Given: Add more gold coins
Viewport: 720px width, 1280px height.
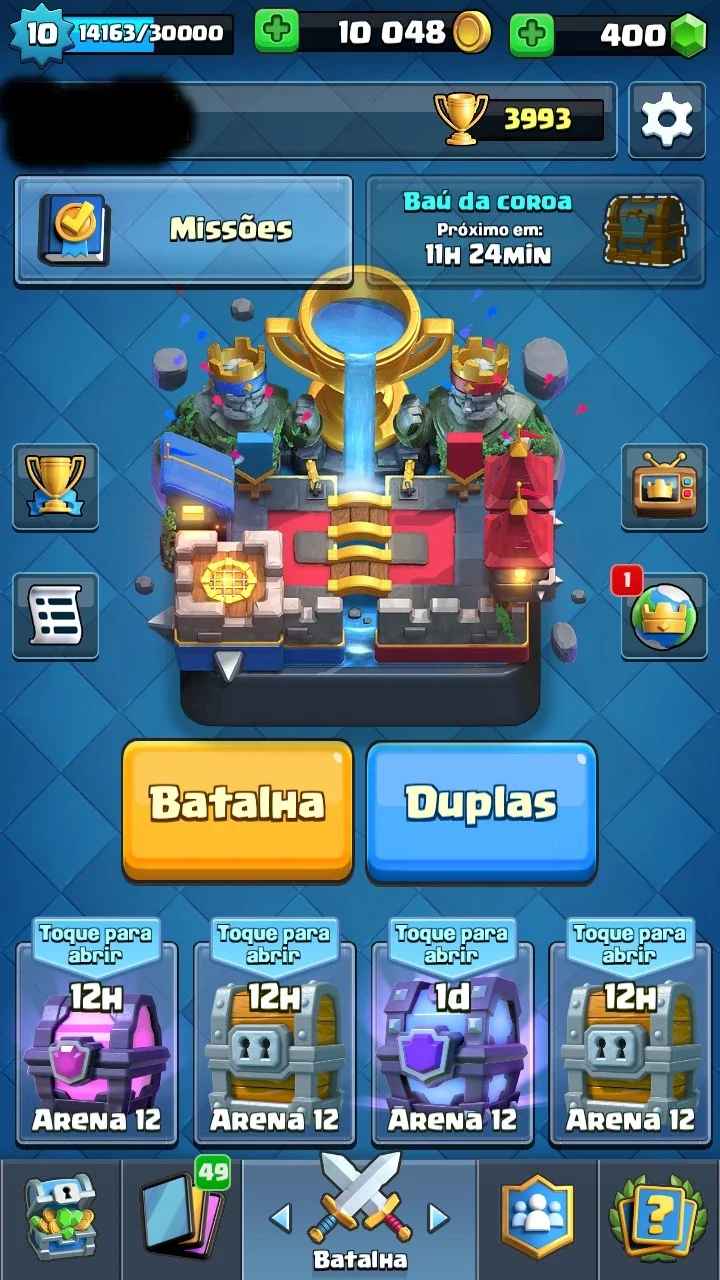Looking at the screenshot, I should click(277, 32).
